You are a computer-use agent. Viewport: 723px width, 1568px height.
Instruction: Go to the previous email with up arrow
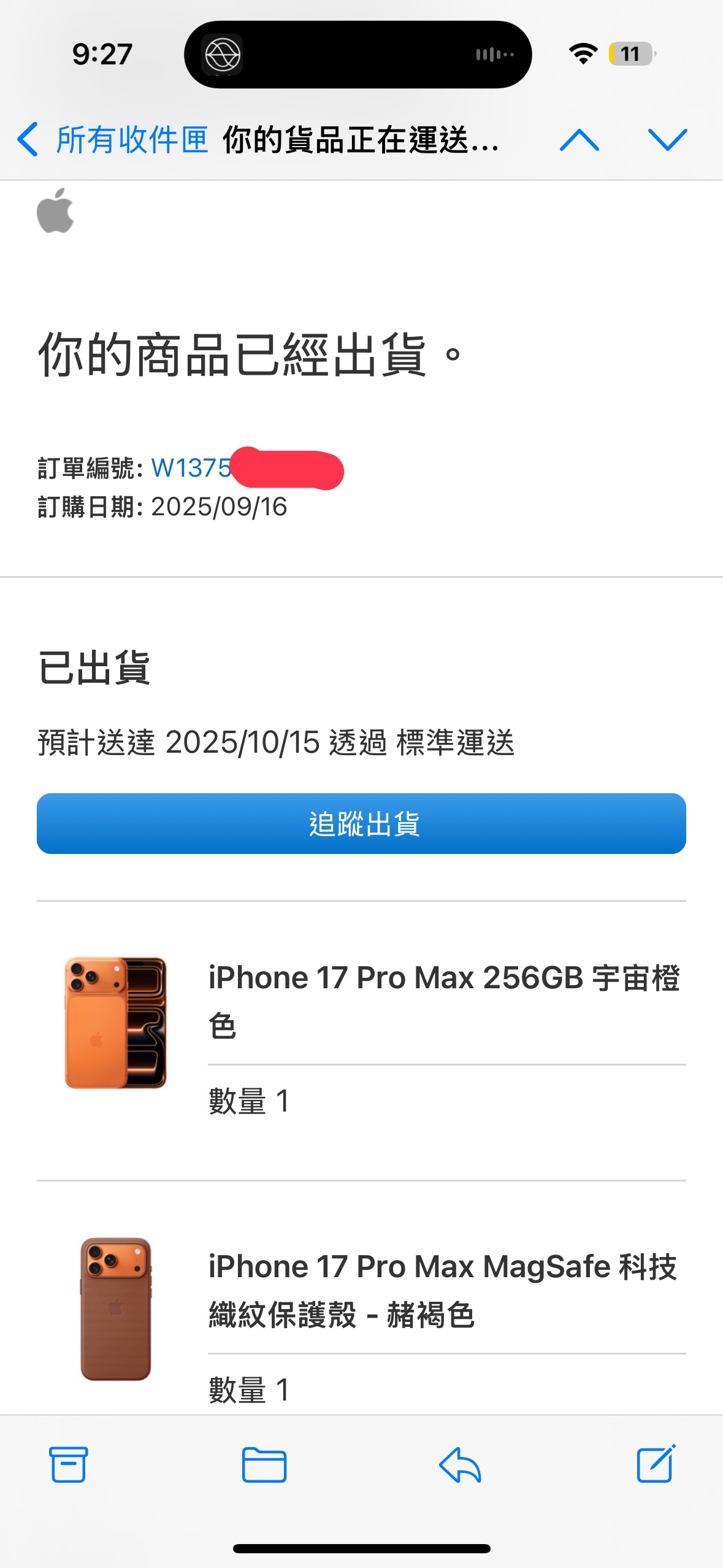[x=579, y=140]
